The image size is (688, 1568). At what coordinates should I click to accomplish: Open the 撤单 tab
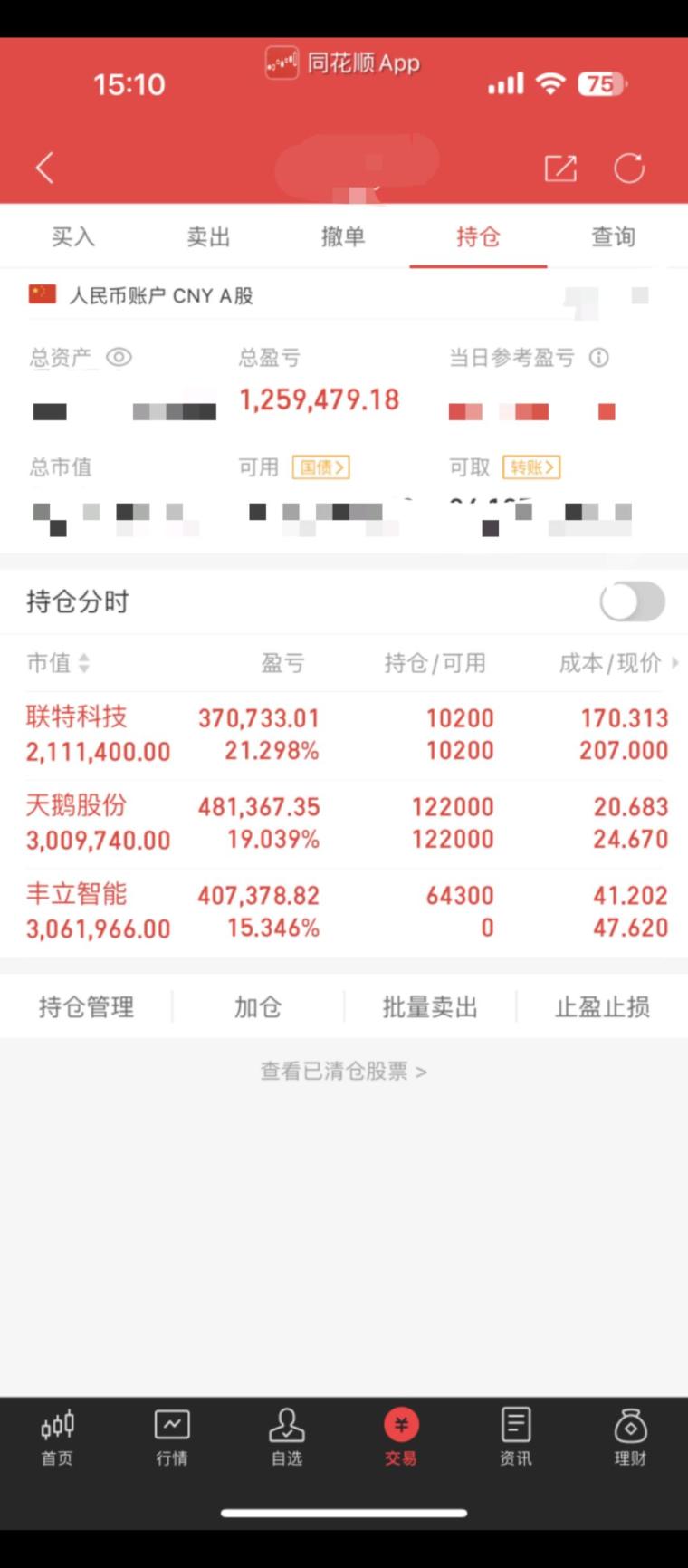pyautogui.click(x=343, y=237)
